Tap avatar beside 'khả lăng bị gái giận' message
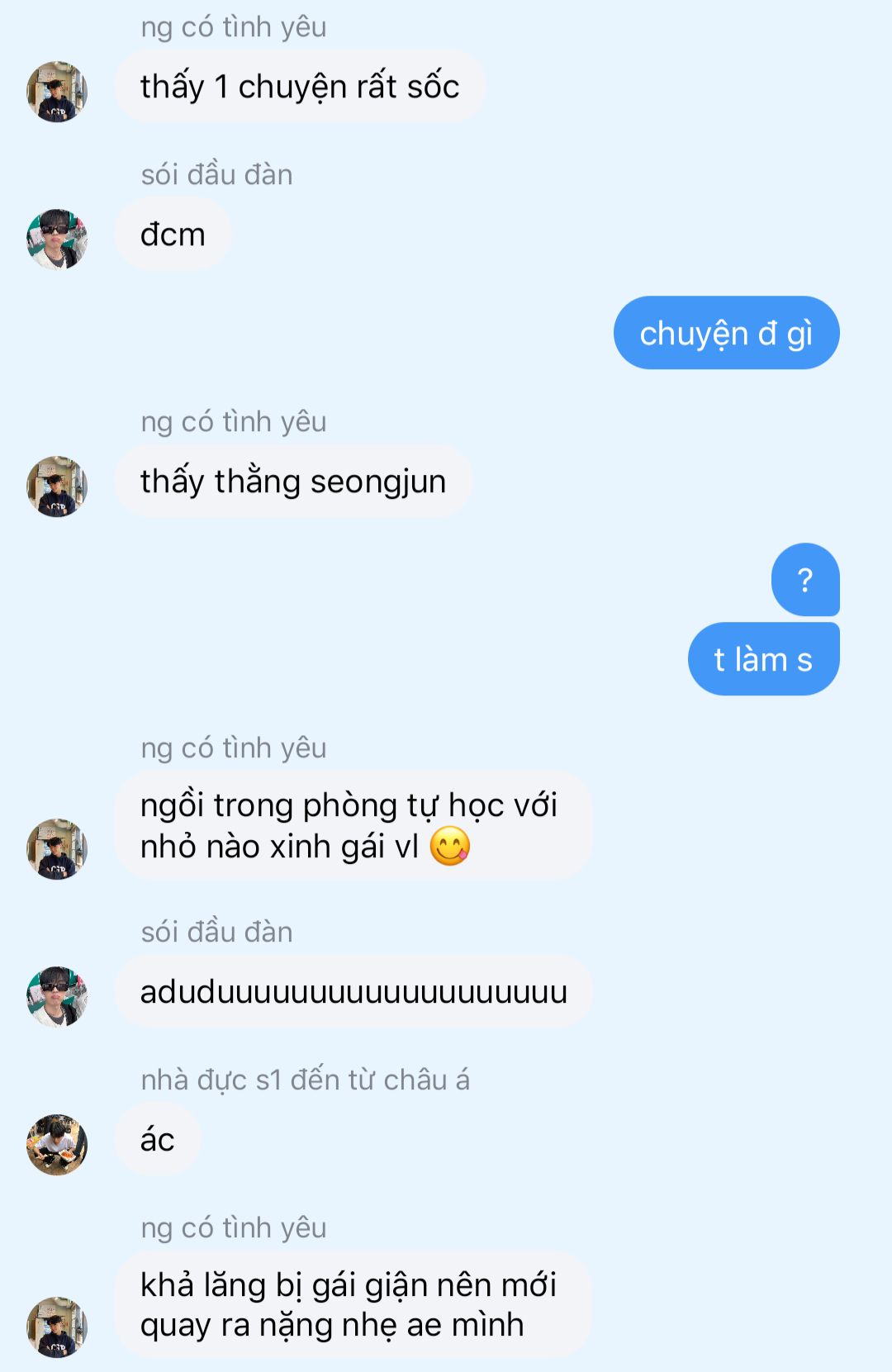 click(x=57, y=1327)
